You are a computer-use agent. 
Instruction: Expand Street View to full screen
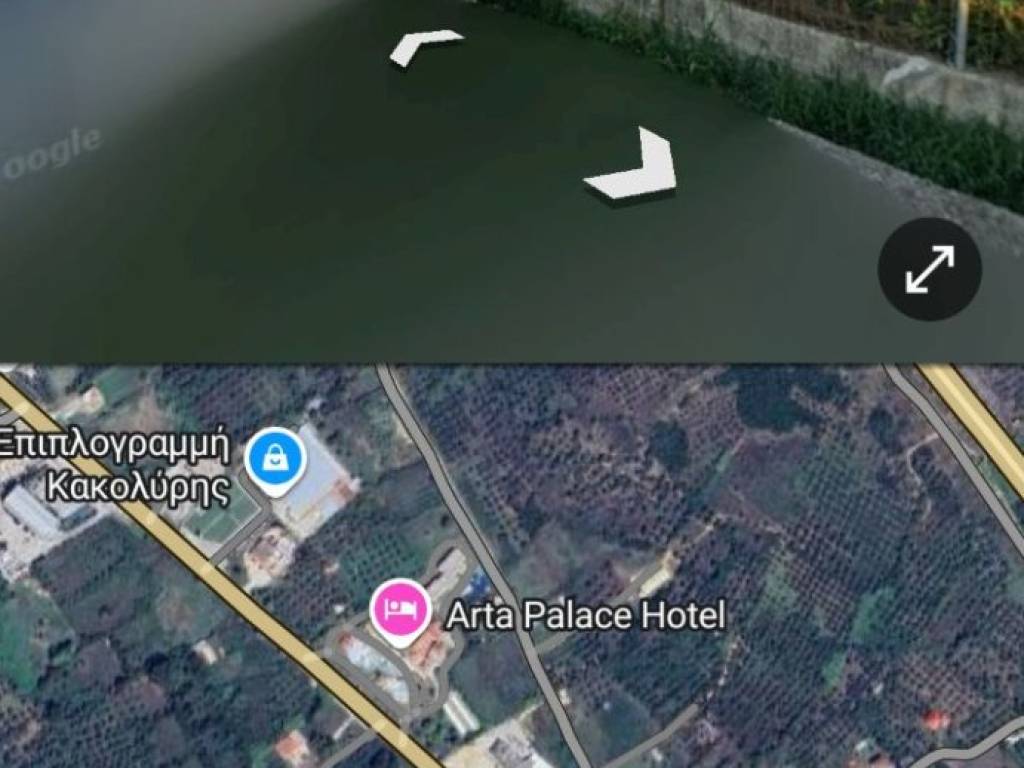tap(929, 269)
